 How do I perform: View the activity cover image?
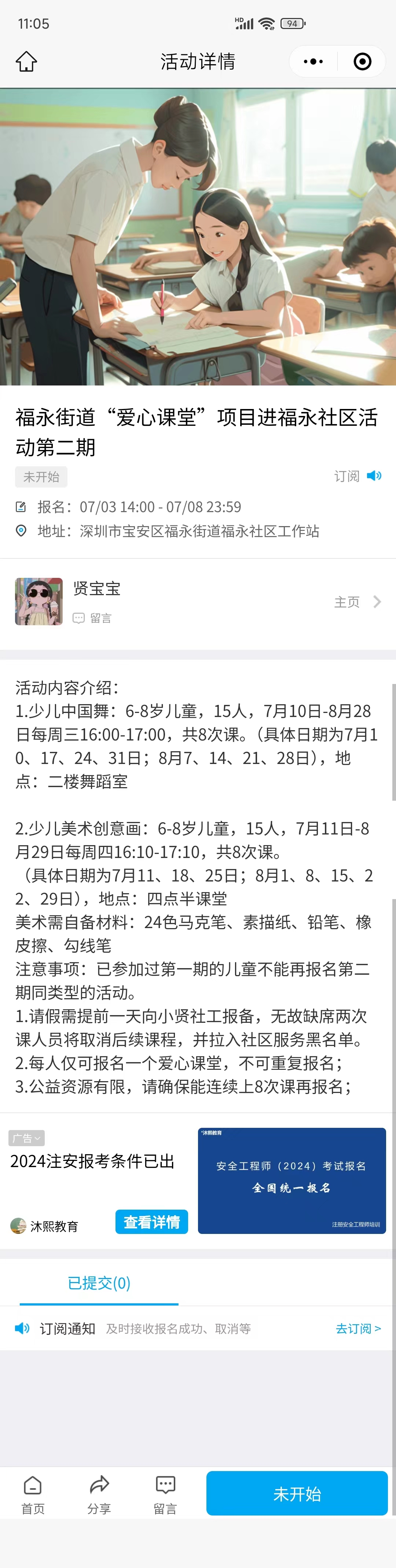(198, 237)
